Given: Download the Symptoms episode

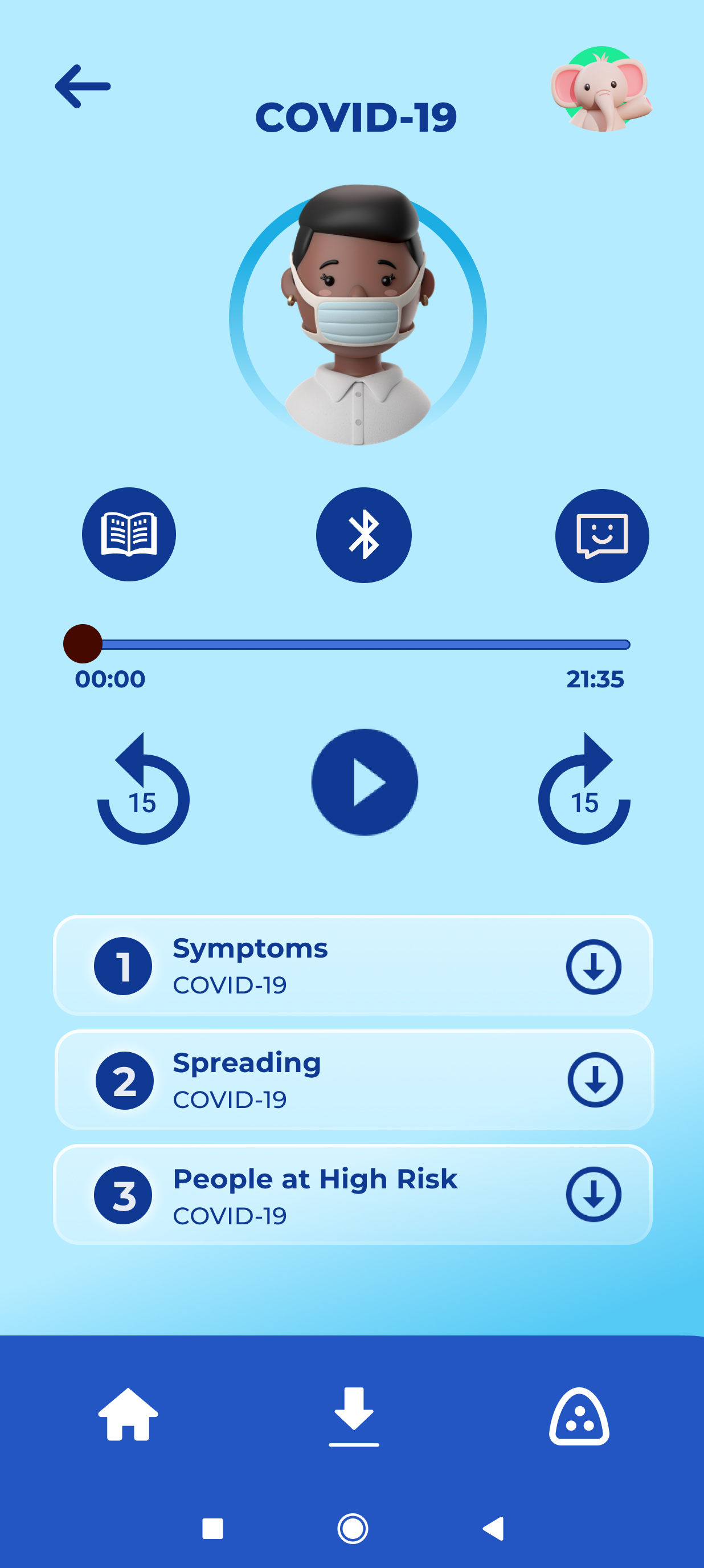Looking at the screenshot, I should [x=595, y=967].
